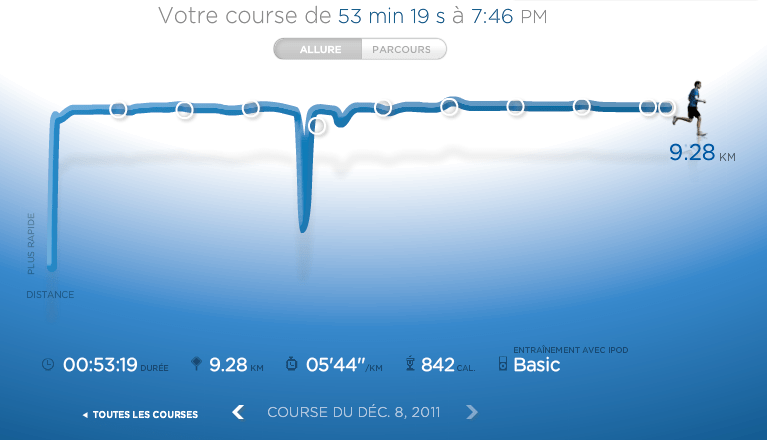Tap the first kilometer marker on the graph
The height and width of the screenshot is (440, 767).
[x=118, y=110]
